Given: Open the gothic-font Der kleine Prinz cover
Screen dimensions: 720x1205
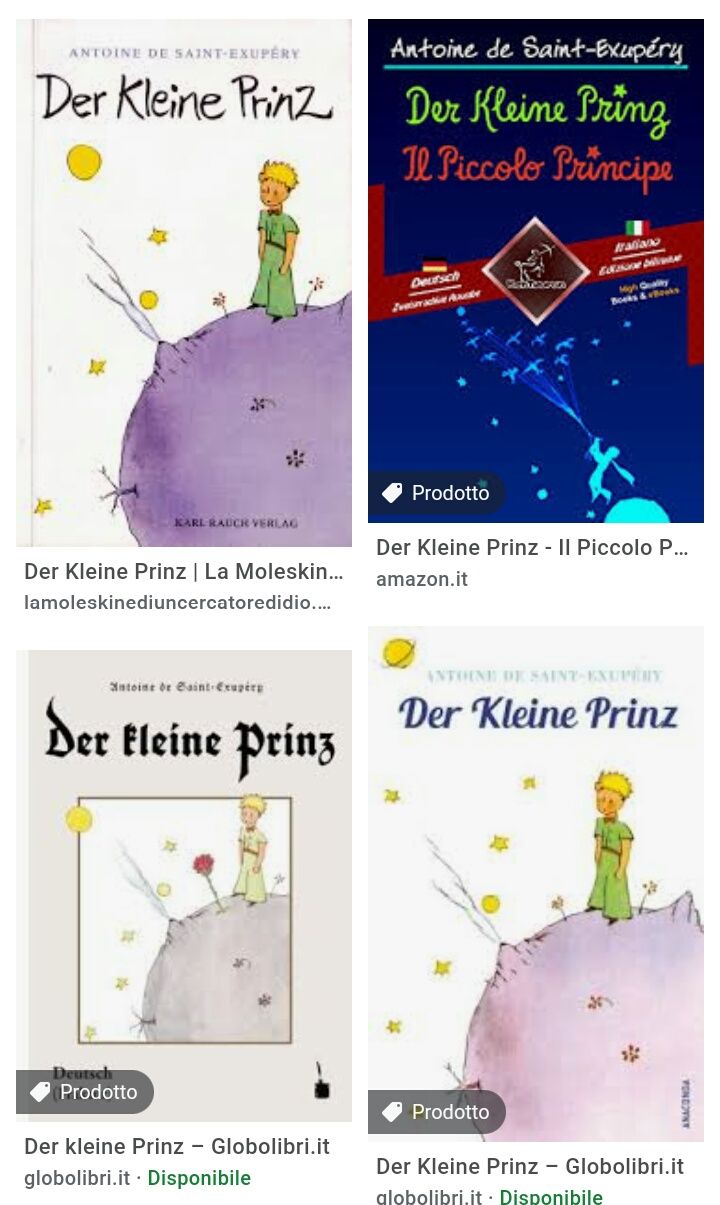Looking at the screenshot, I should [184, 886].
